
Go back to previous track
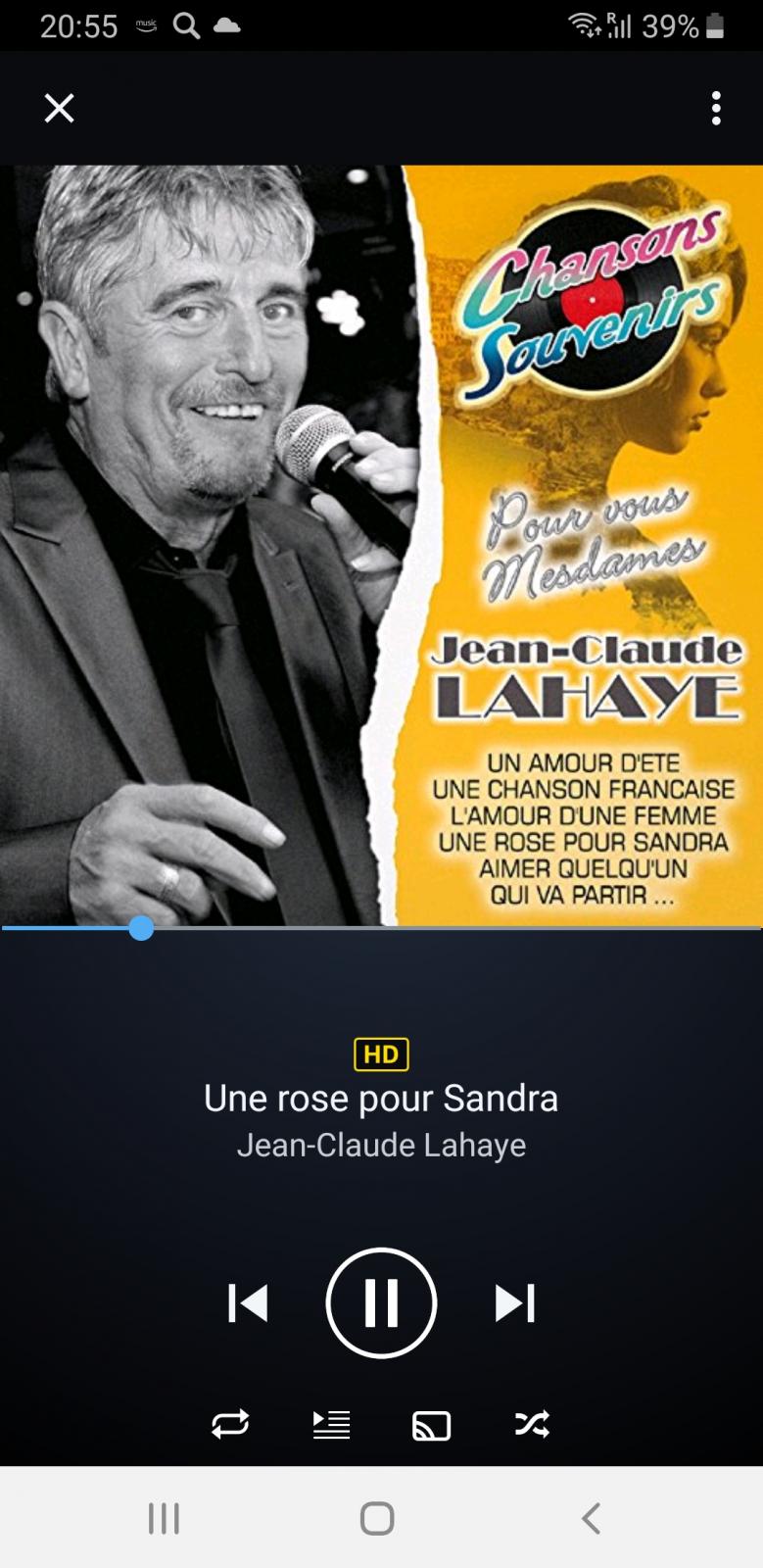click(248, 1303)
